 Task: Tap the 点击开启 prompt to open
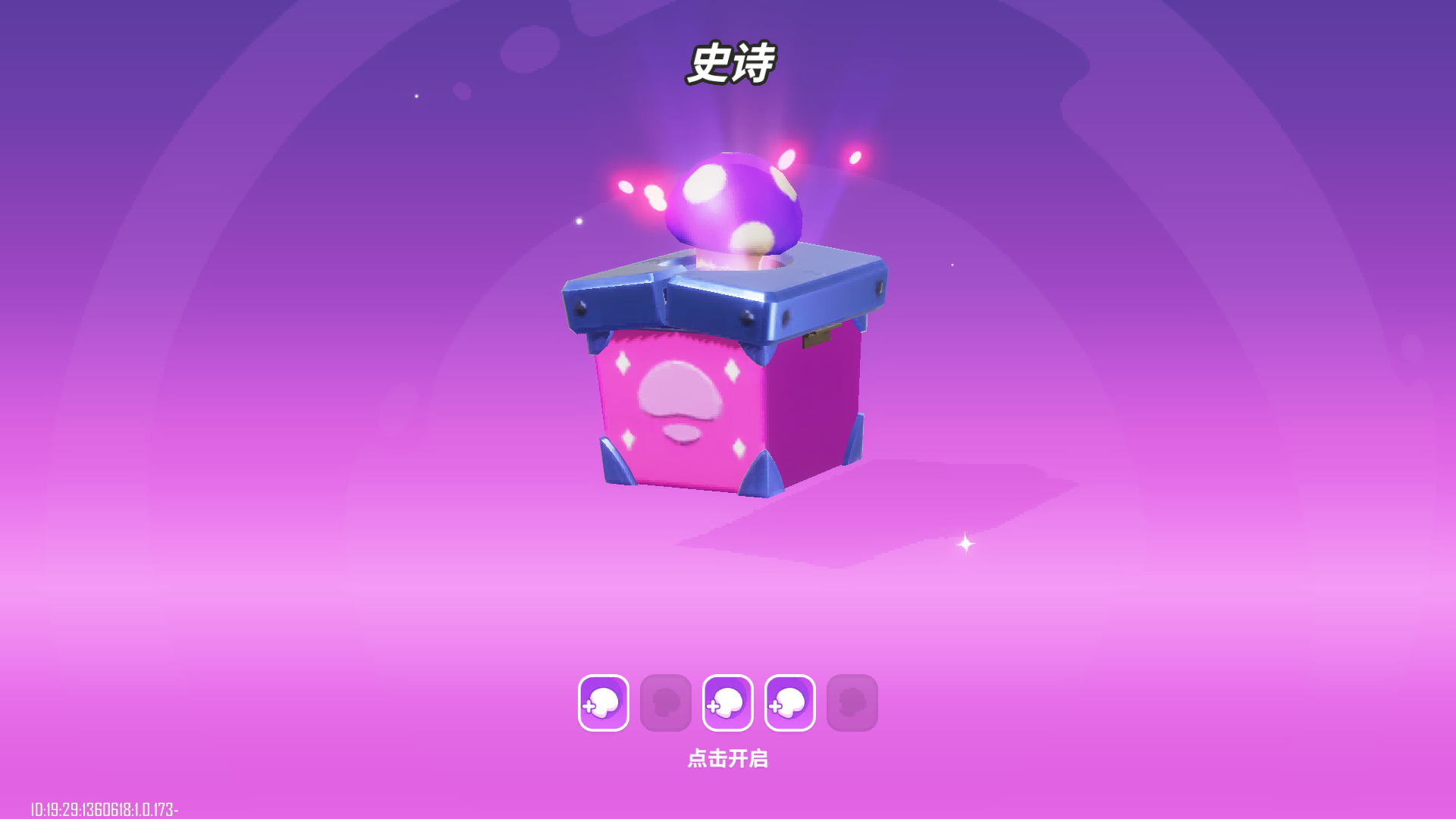click(x=727, y=758)
